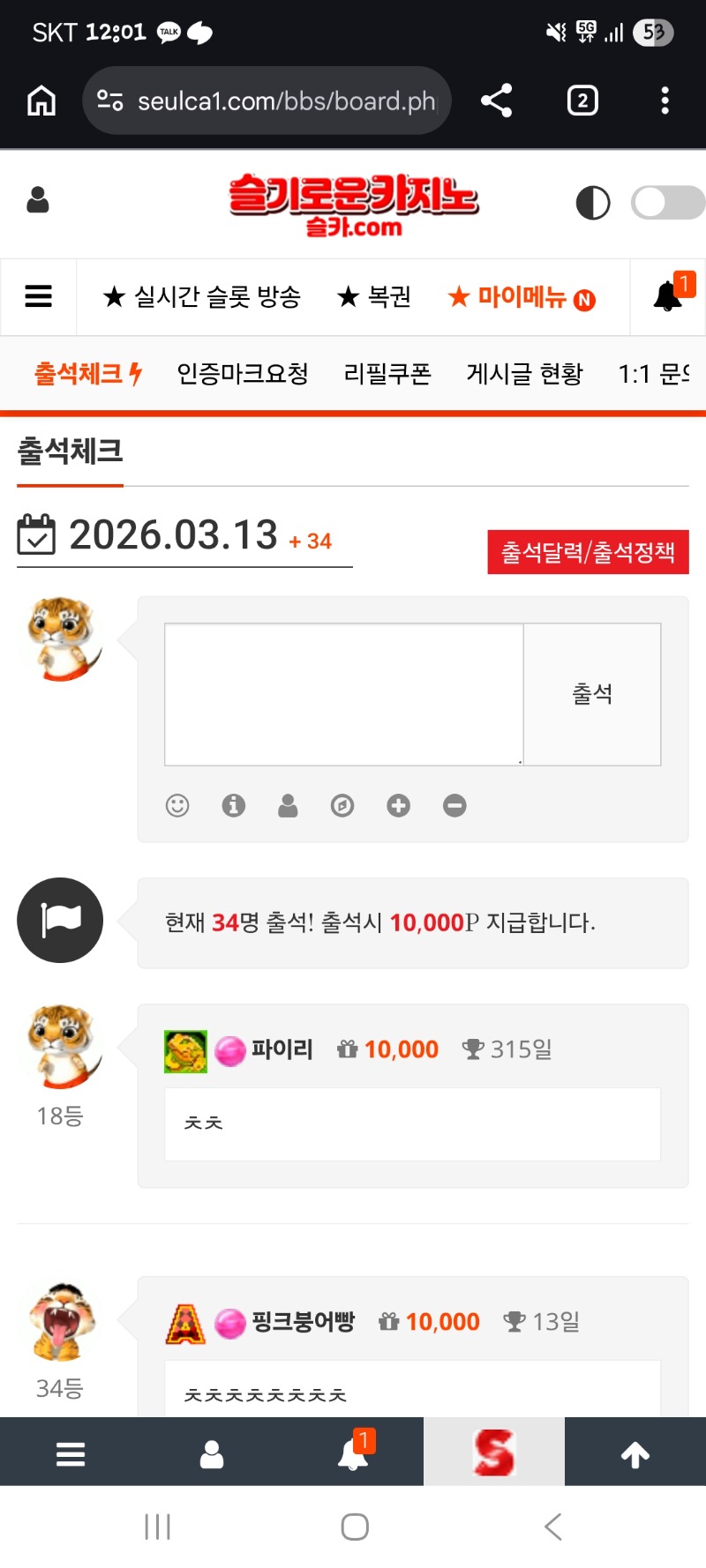The height and width of the screenshot is (1568, 706).
Task: Go to the 복권 menu
Action: 375,297
